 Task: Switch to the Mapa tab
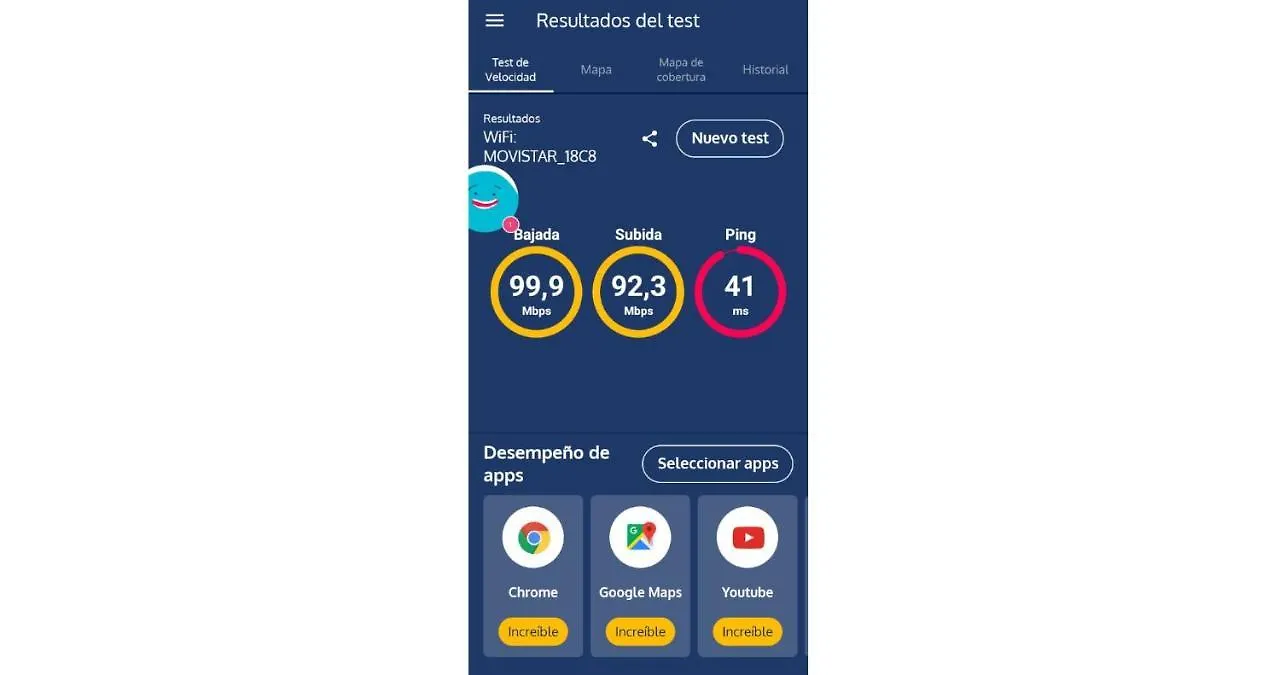click(596, 70)
